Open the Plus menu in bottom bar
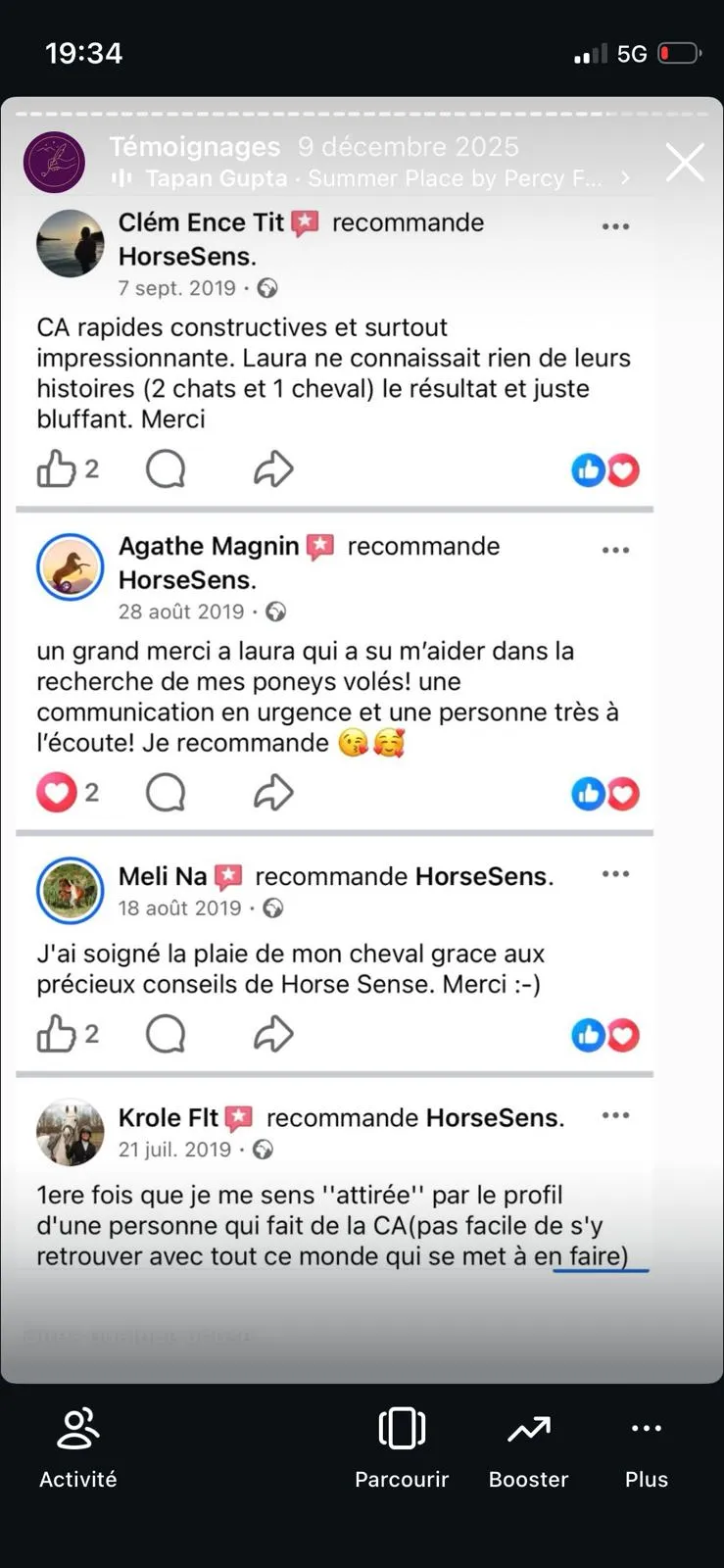Viewport: 724px width, 1568px height. click(x=646, y=1429)
